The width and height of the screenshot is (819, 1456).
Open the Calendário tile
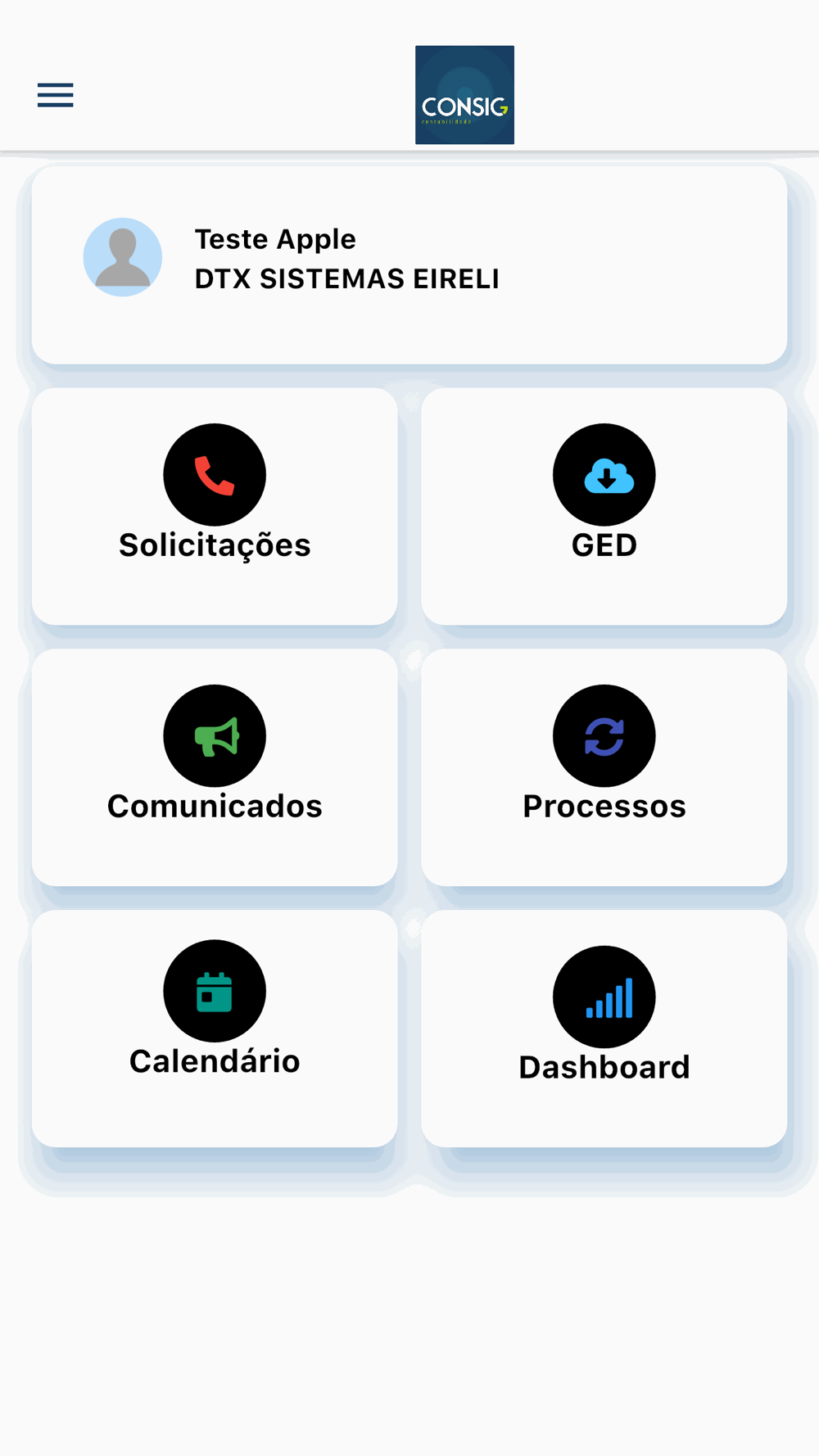coord(215,1029)
